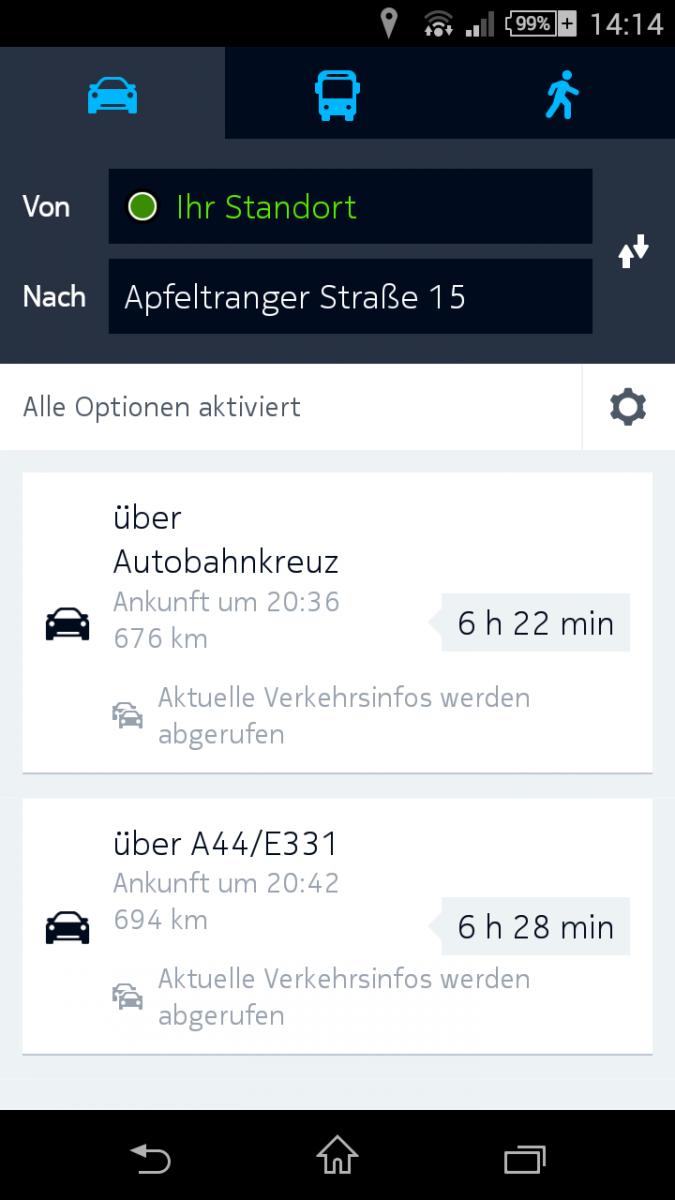The width and height of the screenshot is (675, 1200).
Task: Swap start and destination with arrows icon
Action: [x=633, y=252]
